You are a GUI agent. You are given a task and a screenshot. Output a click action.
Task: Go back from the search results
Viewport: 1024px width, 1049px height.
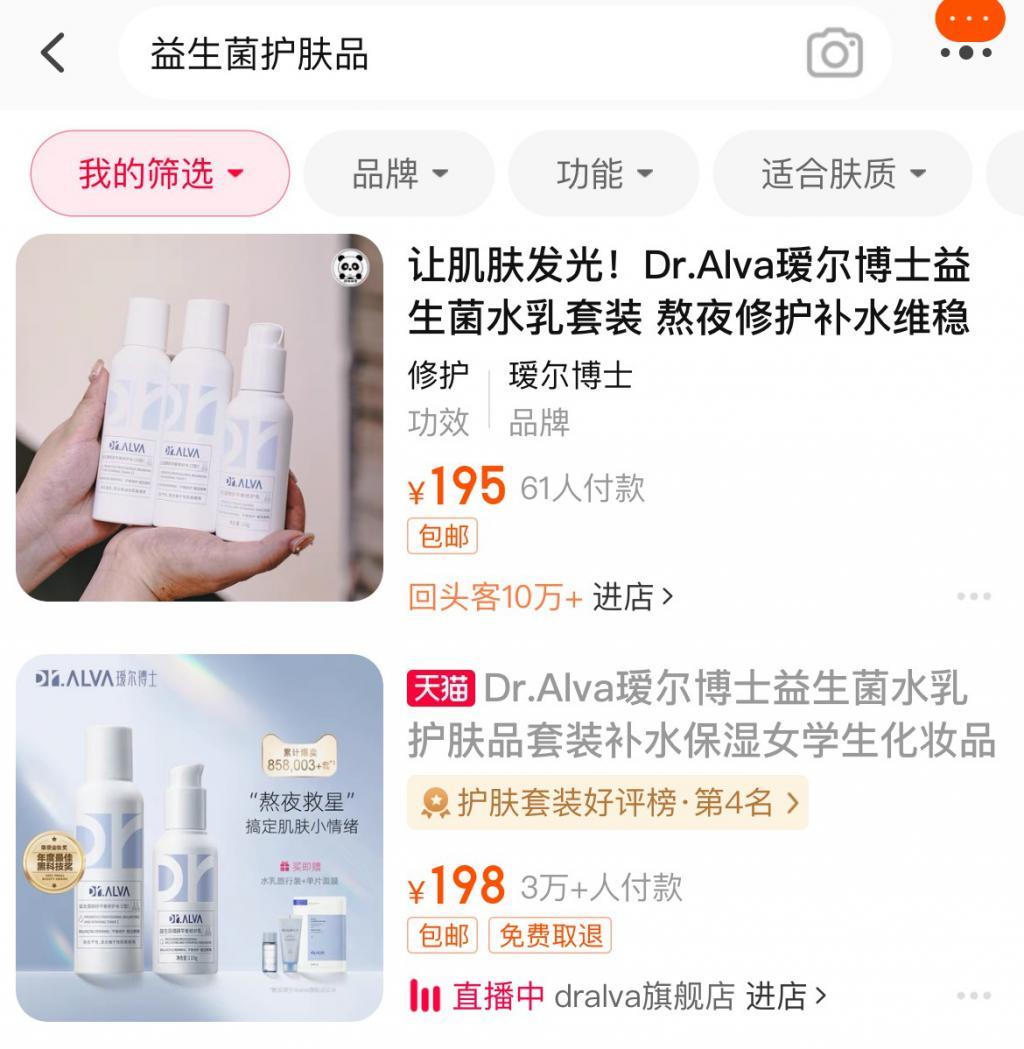(54, 53)
